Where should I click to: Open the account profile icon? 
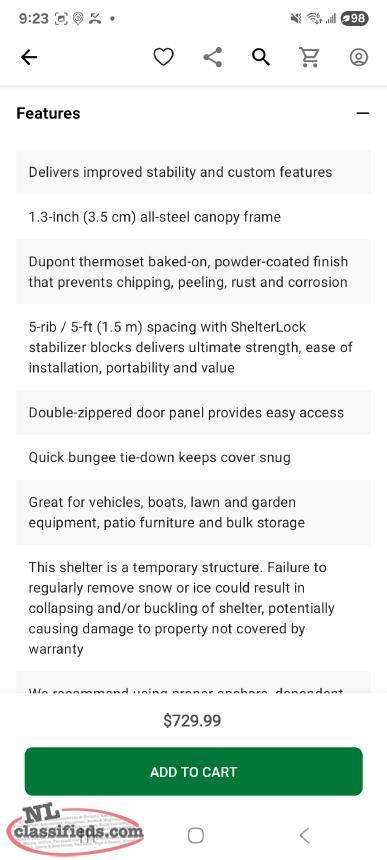tap(358, 57)
